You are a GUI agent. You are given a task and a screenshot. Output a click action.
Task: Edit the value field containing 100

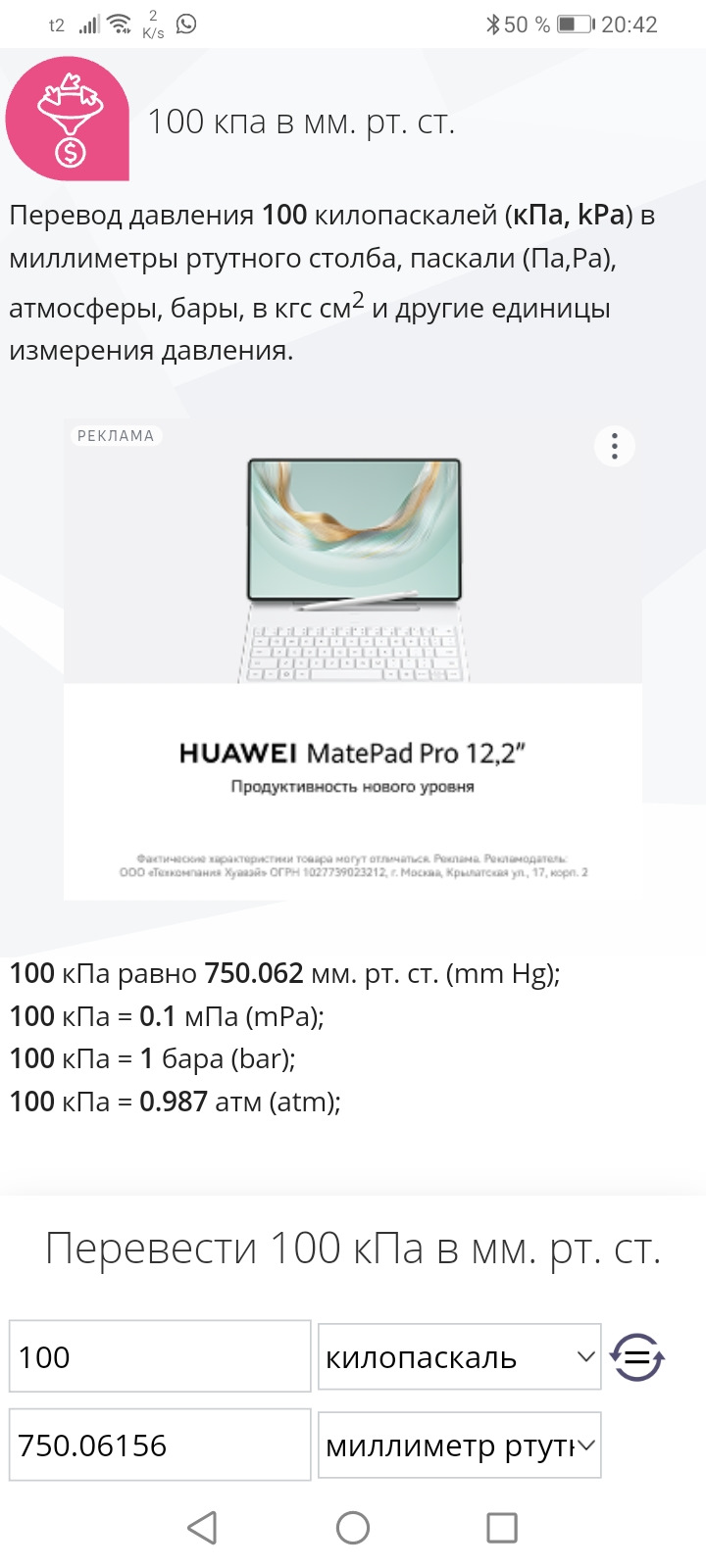160,1356
